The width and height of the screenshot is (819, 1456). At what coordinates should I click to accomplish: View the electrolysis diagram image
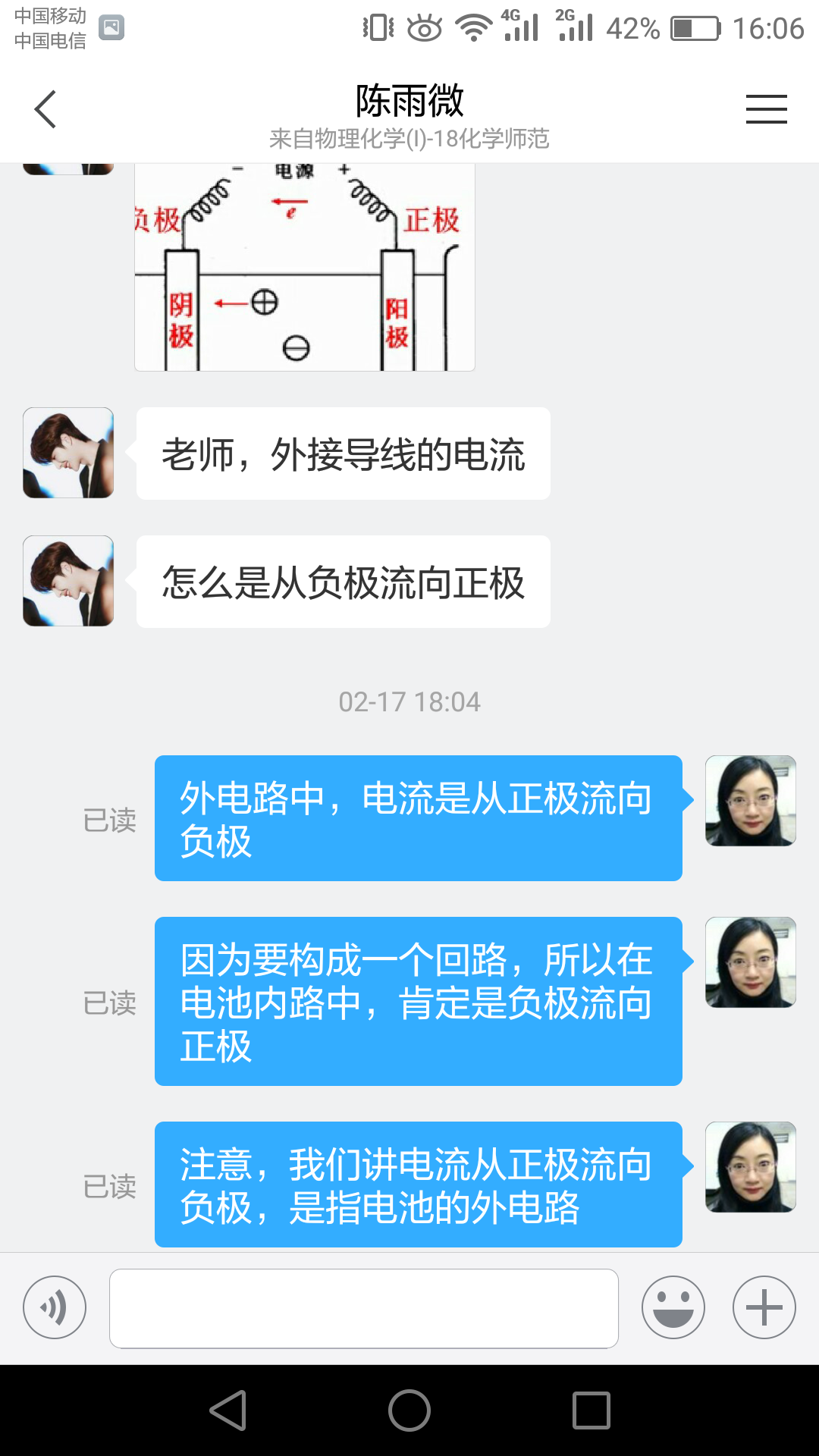305,267
